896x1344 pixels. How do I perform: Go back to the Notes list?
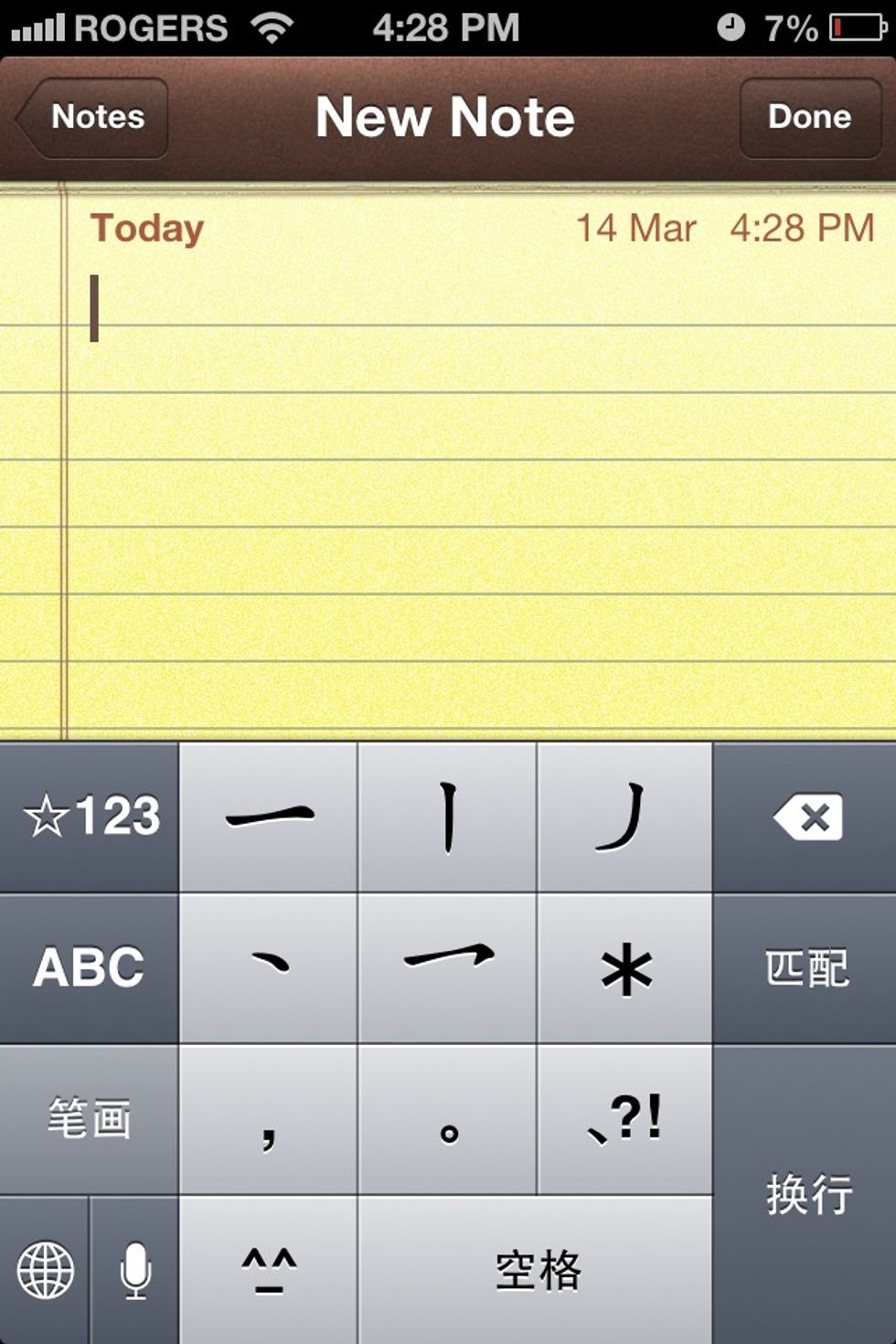(93, 117)
